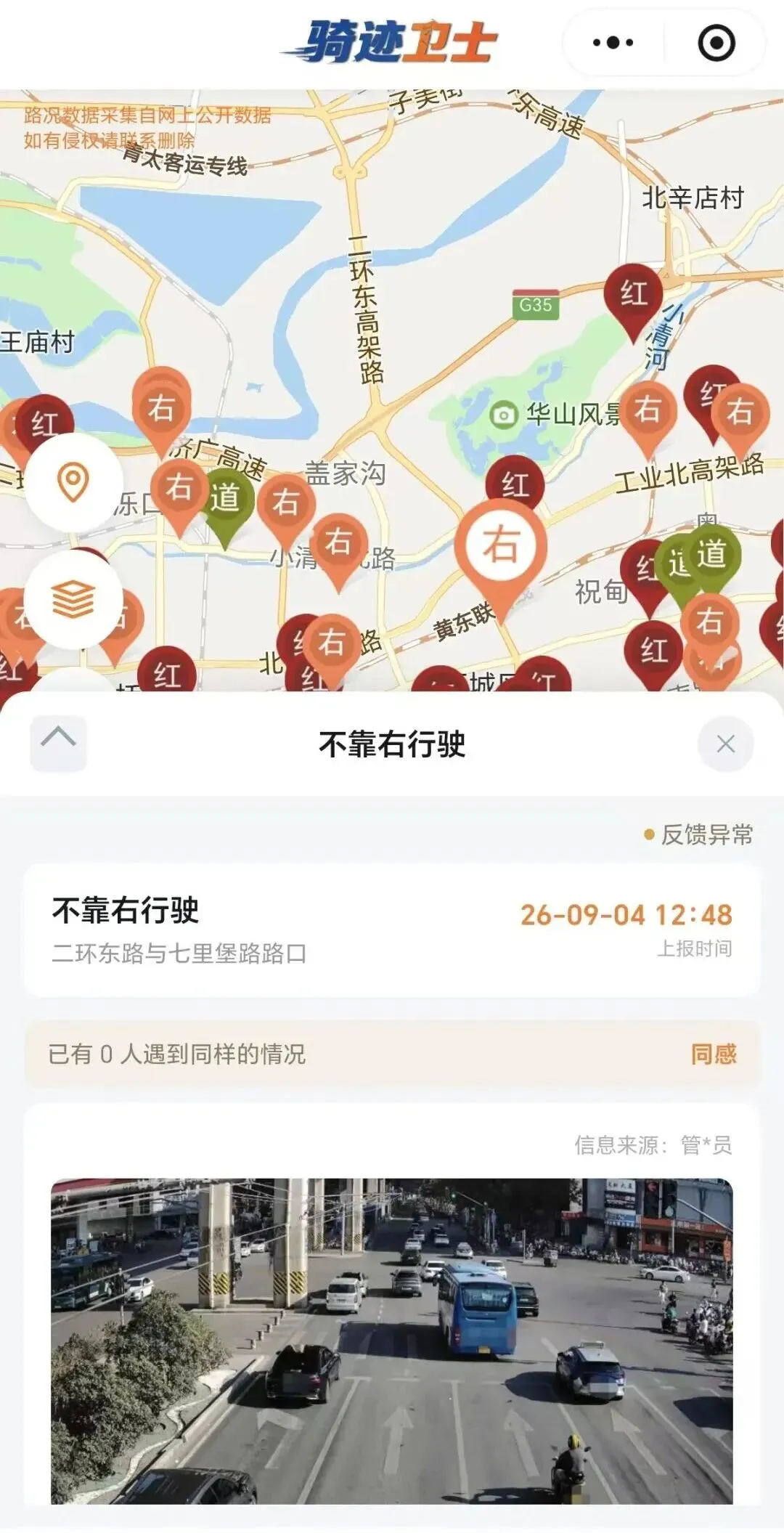Expand the details panel with up chevron

58,744
